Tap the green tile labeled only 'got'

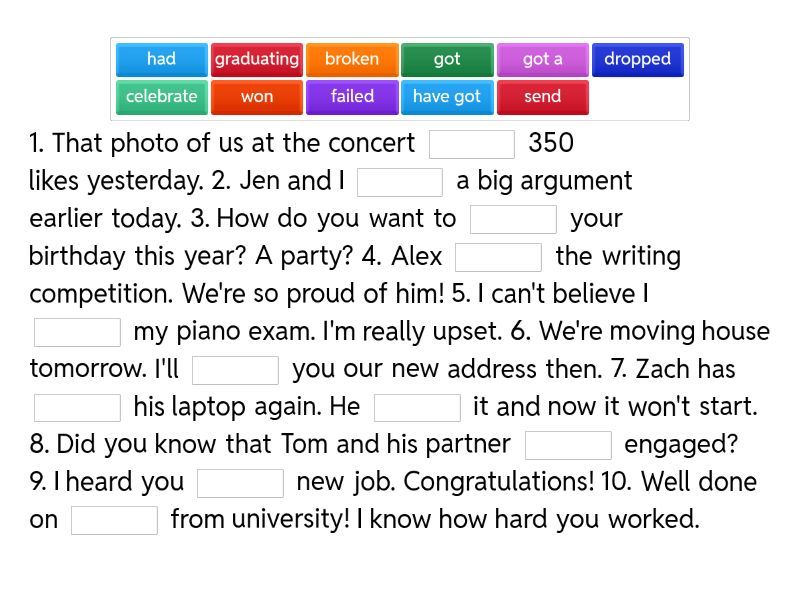coord(447,59)
